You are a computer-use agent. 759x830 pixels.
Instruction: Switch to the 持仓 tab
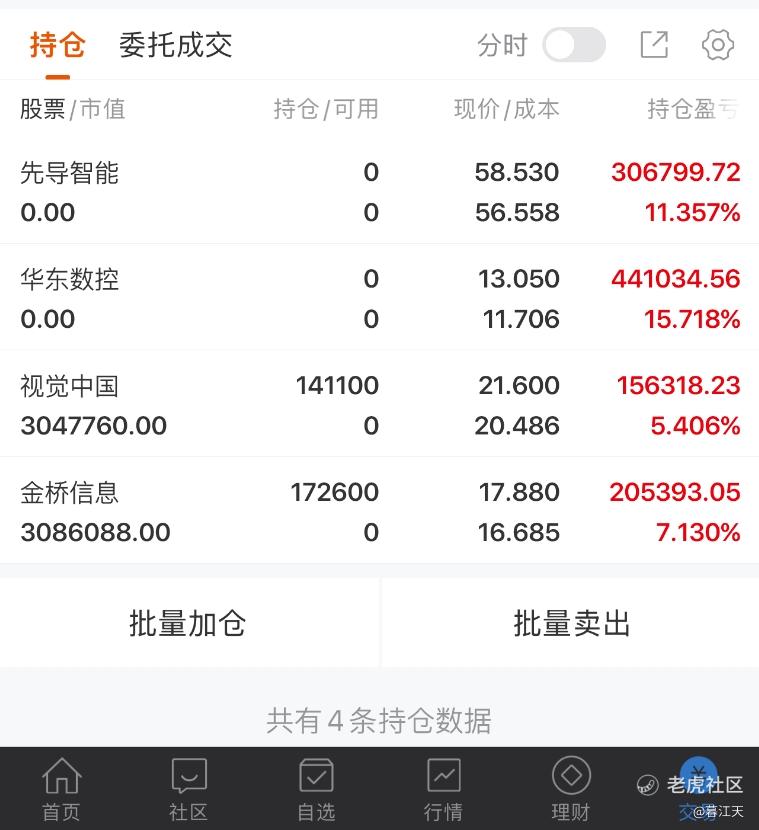pos(58,45)
